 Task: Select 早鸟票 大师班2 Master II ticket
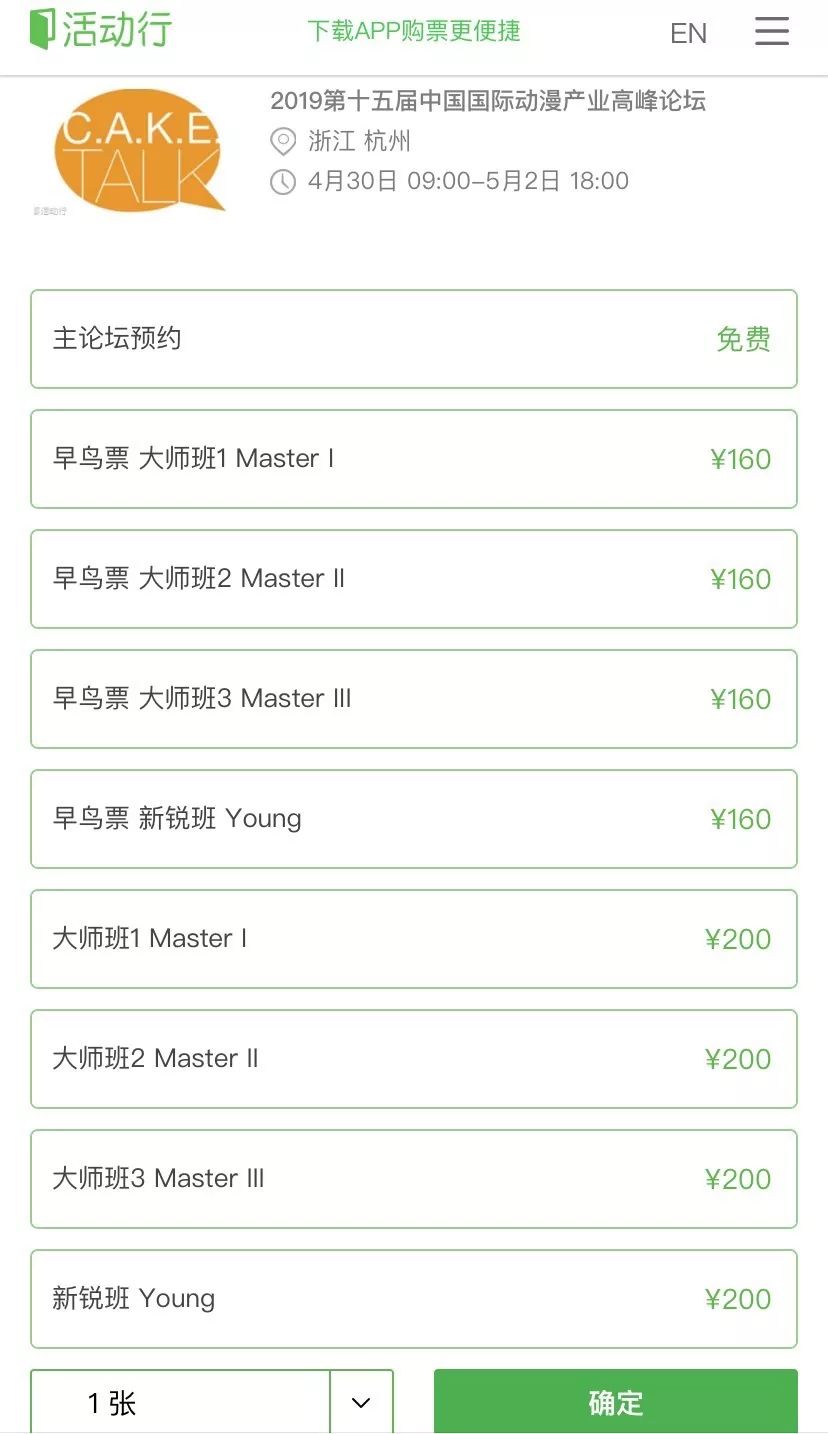(414, 579)
